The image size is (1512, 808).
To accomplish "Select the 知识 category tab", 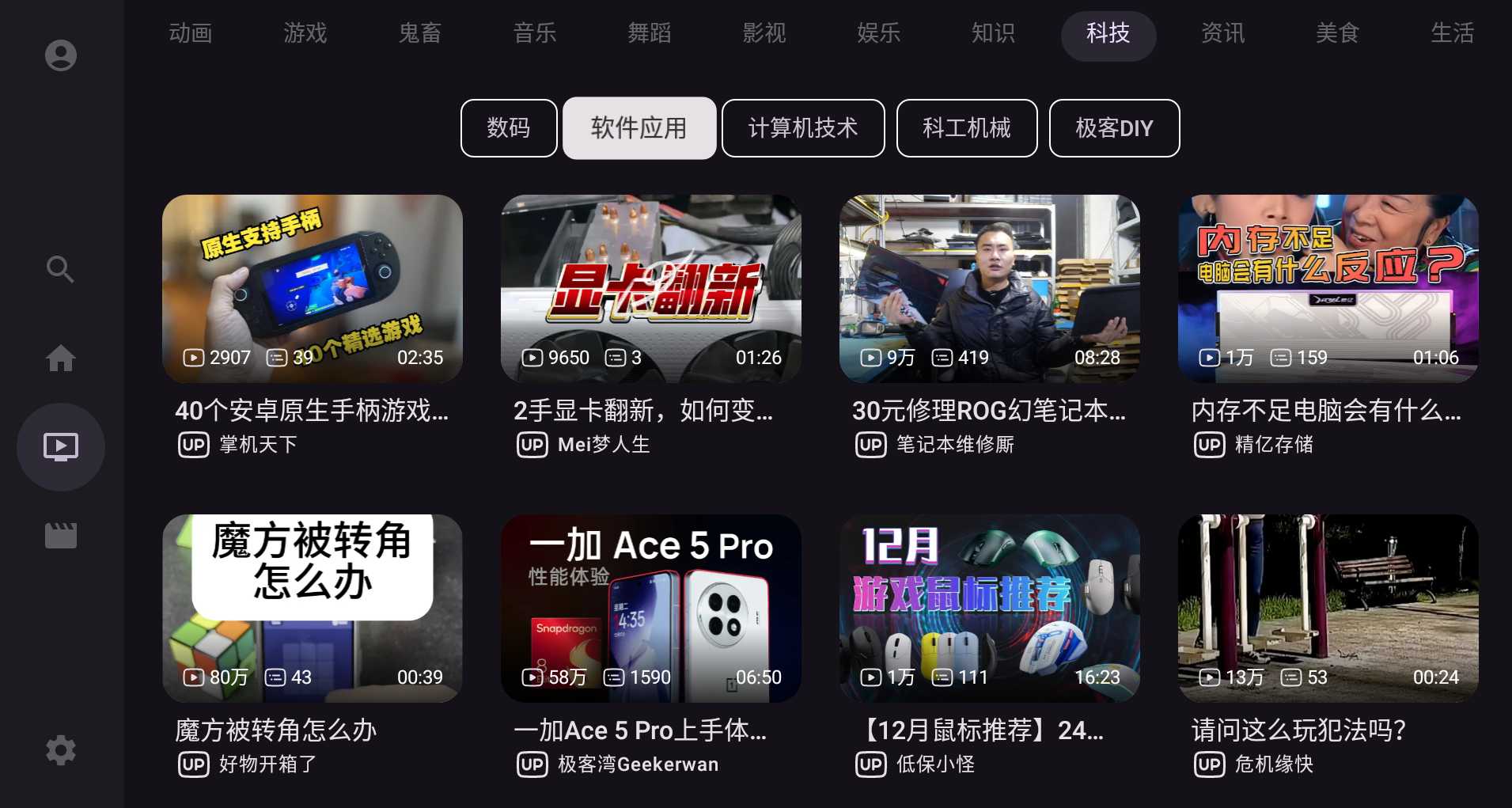I will [993, 33].
